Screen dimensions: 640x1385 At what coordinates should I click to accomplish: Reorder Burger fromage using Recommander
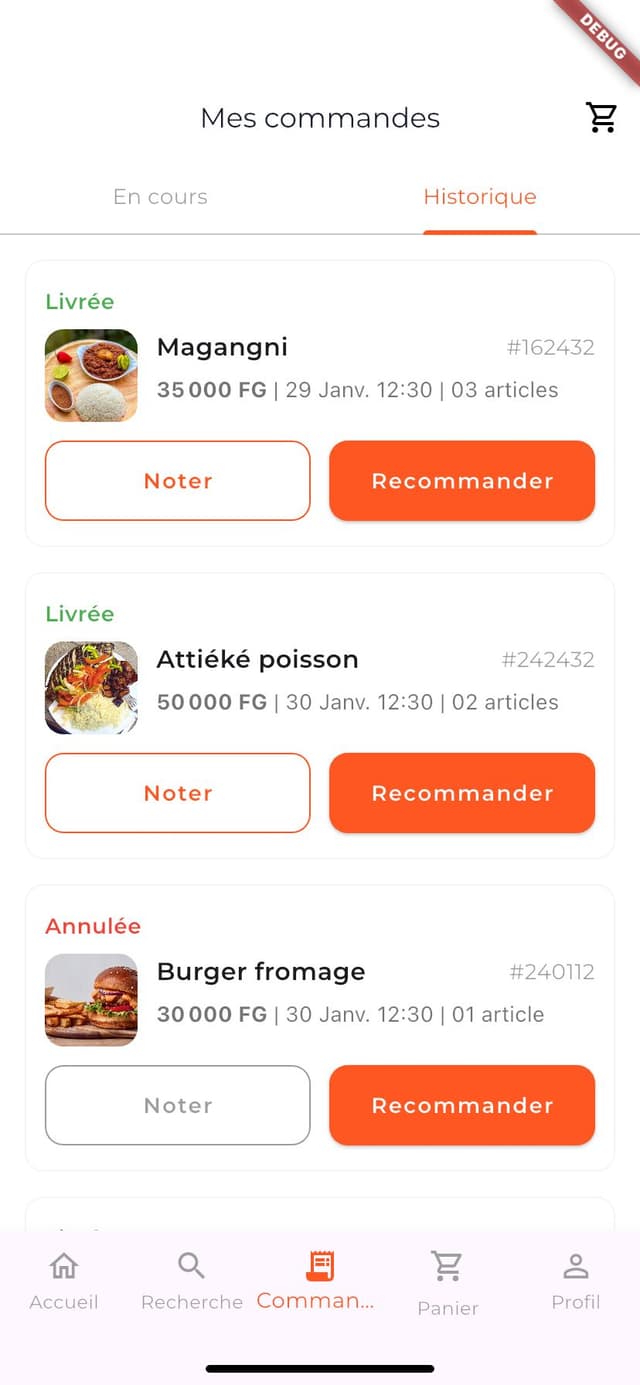pos(462,1105)
